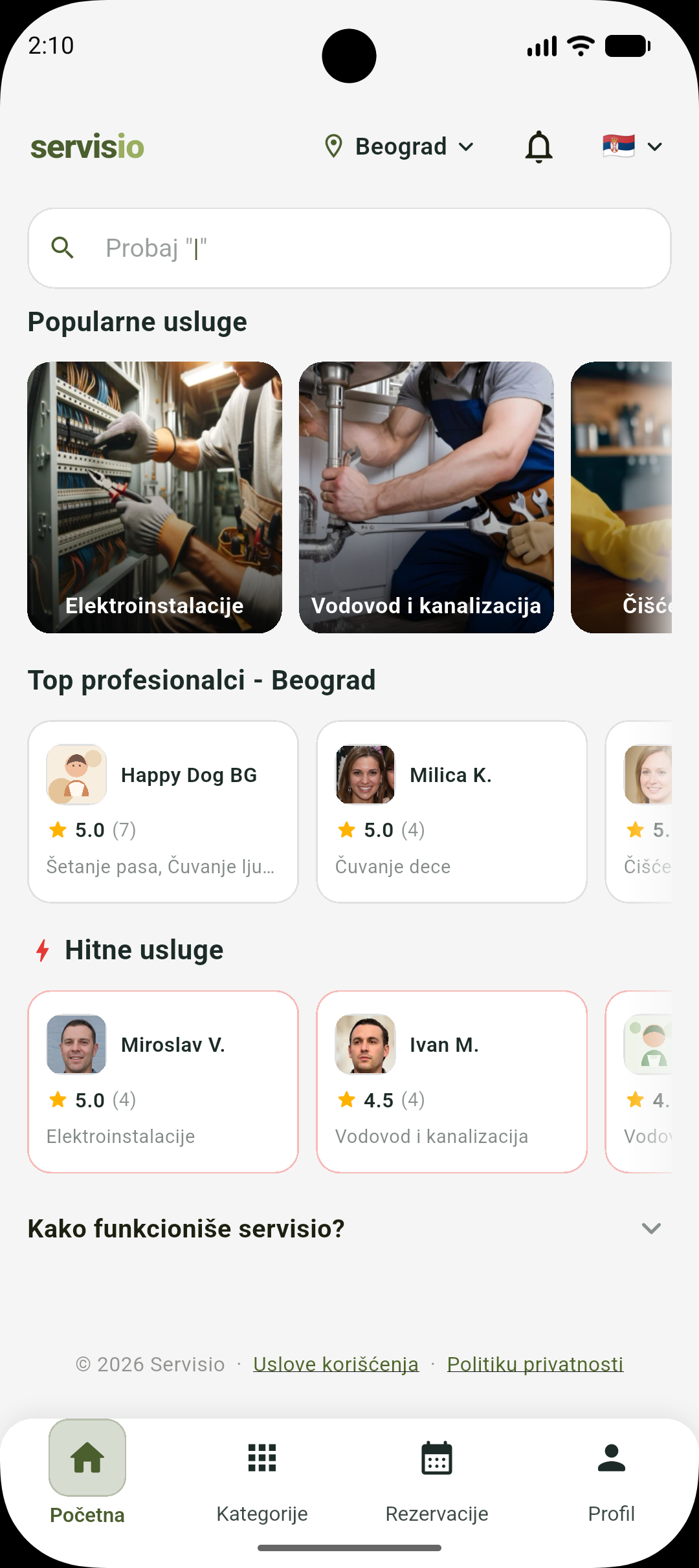Open the Politiku privatnosti link
Image resolution: width=699 pixels, height=1568 pixels.
tap(535, 1364)
